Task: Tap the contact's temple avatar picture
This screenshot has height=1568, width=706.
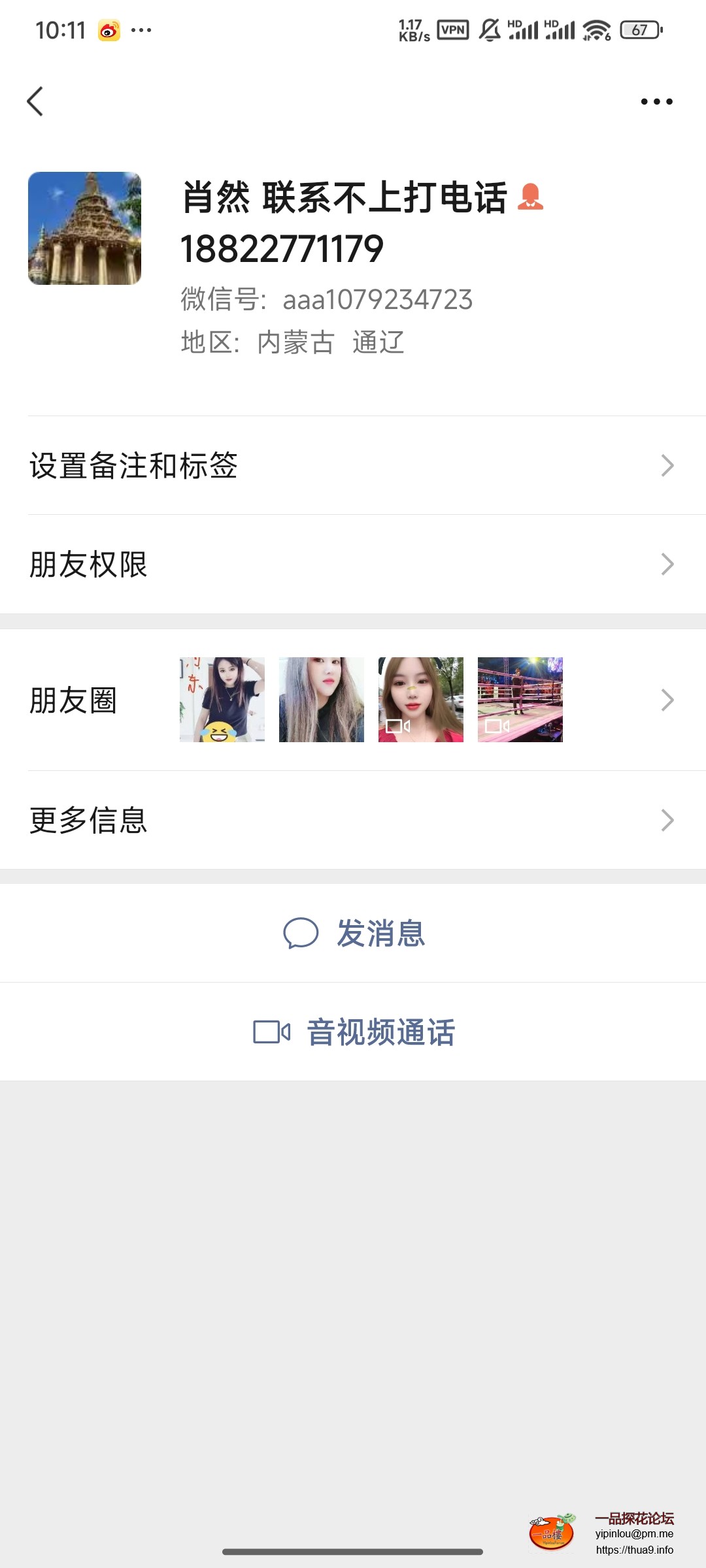Action: click(84, 227)
